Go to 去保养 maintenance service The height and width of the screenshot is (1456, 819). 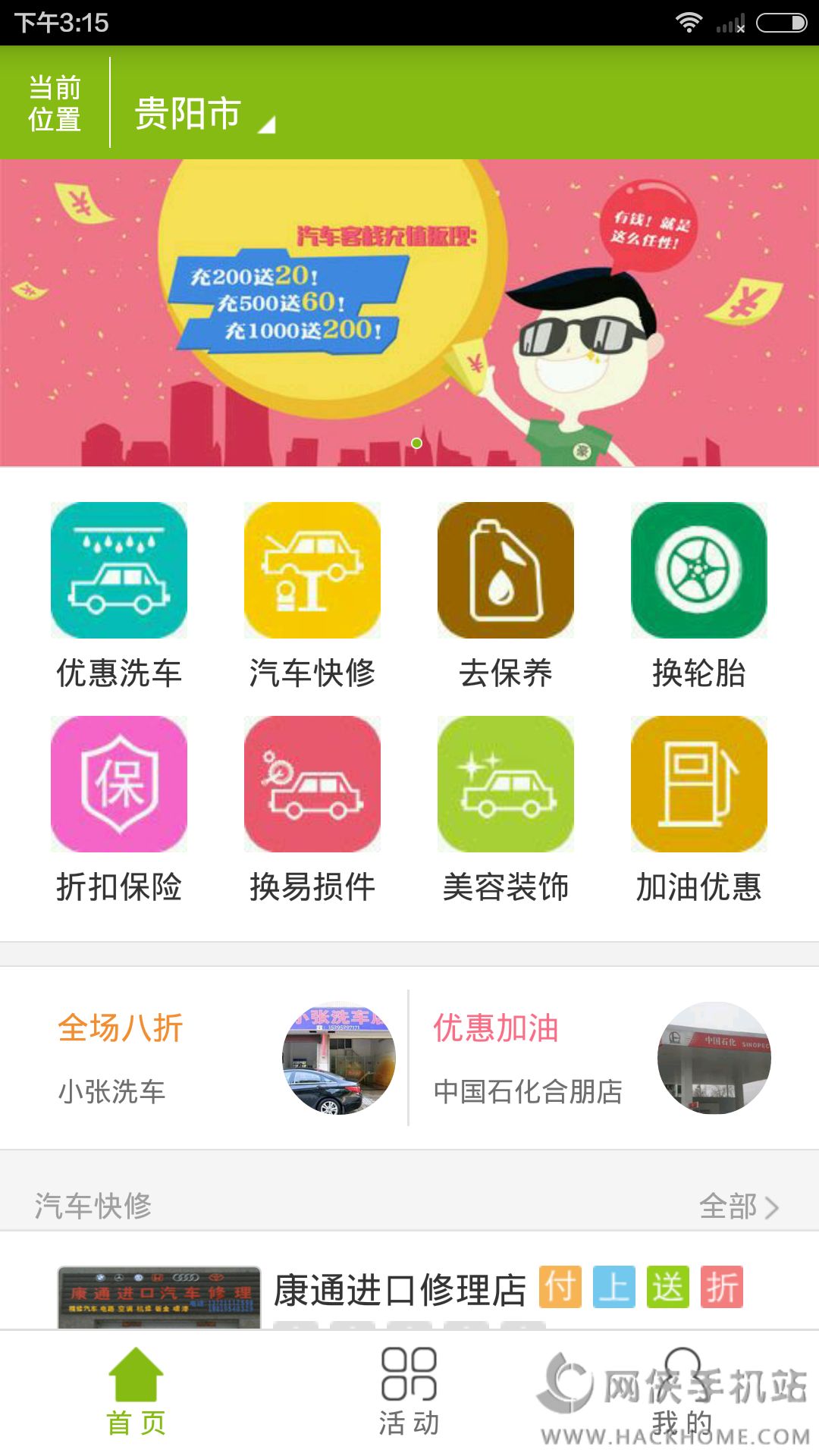pos(506,595)
